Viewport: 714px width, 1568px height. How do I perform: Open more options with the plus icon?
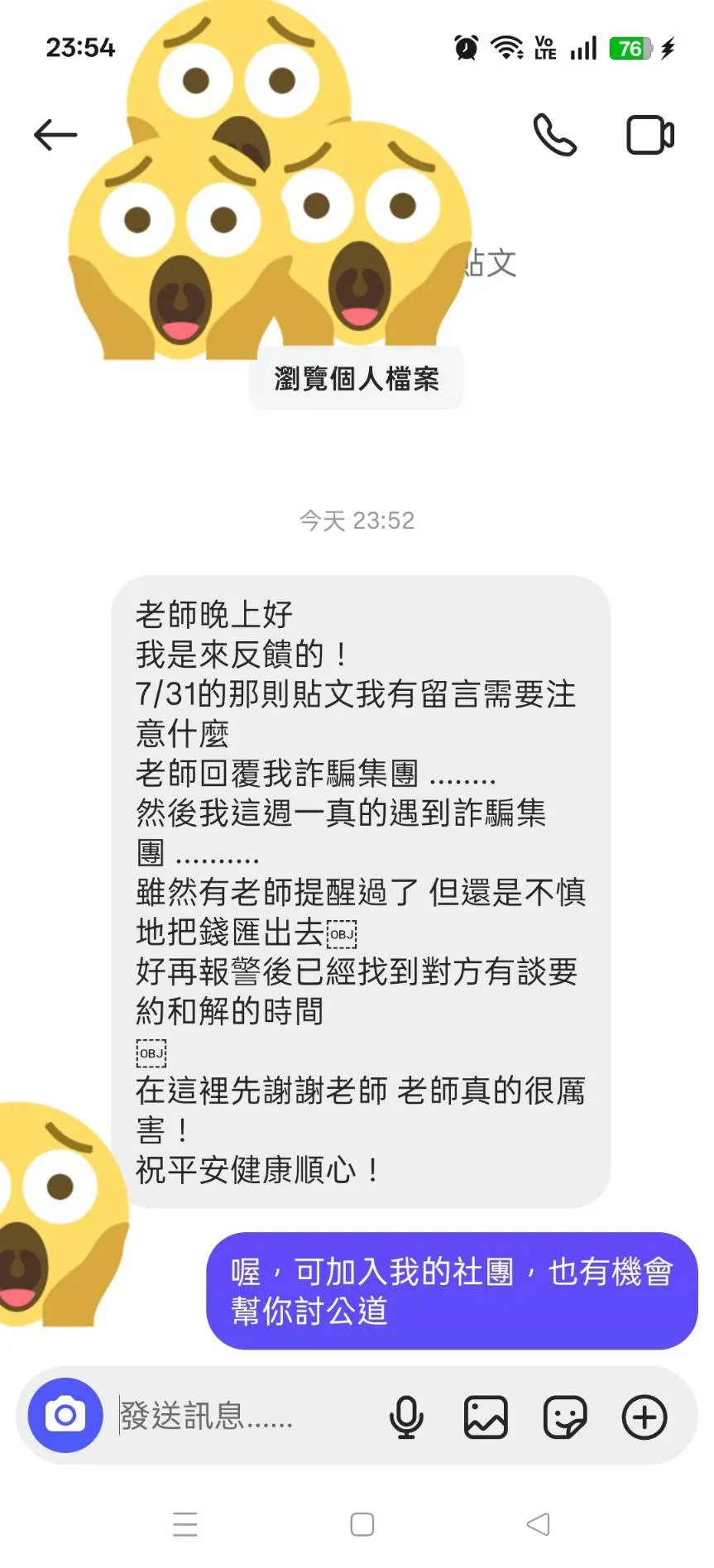645,1417
